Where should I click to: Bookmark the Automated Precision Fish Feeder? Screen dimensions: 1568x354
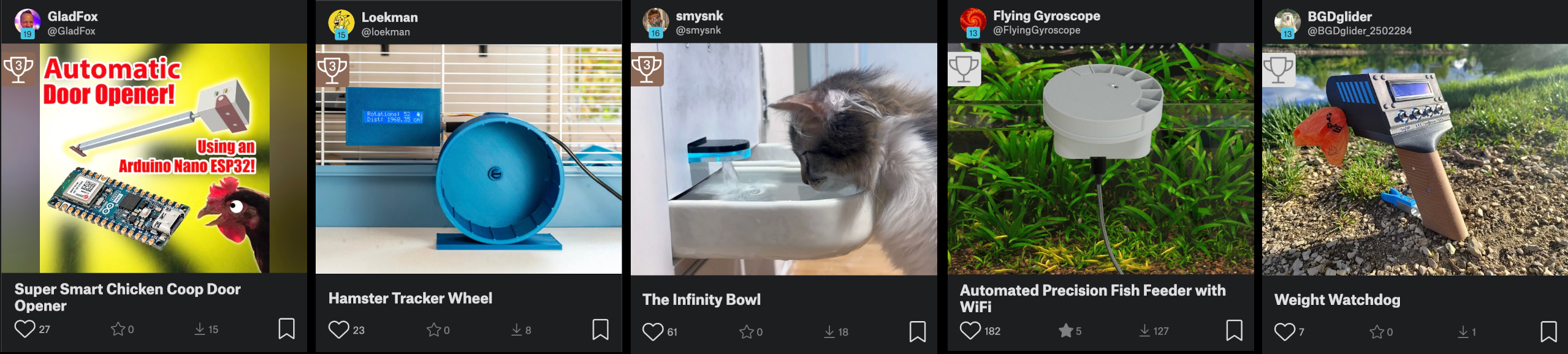pyautogui.click(x=1234, y=330)
